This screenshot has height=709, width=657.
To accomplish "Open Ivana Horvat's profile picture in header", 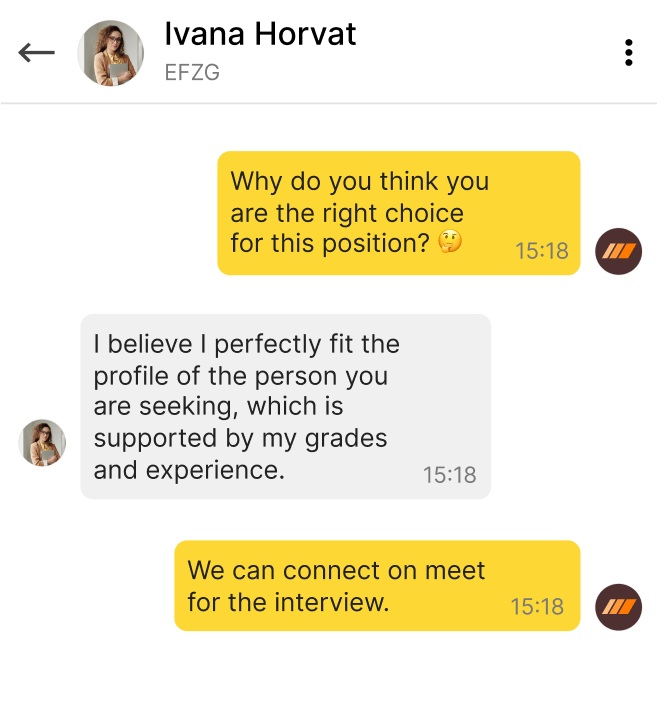I will [x=110, y=53].
